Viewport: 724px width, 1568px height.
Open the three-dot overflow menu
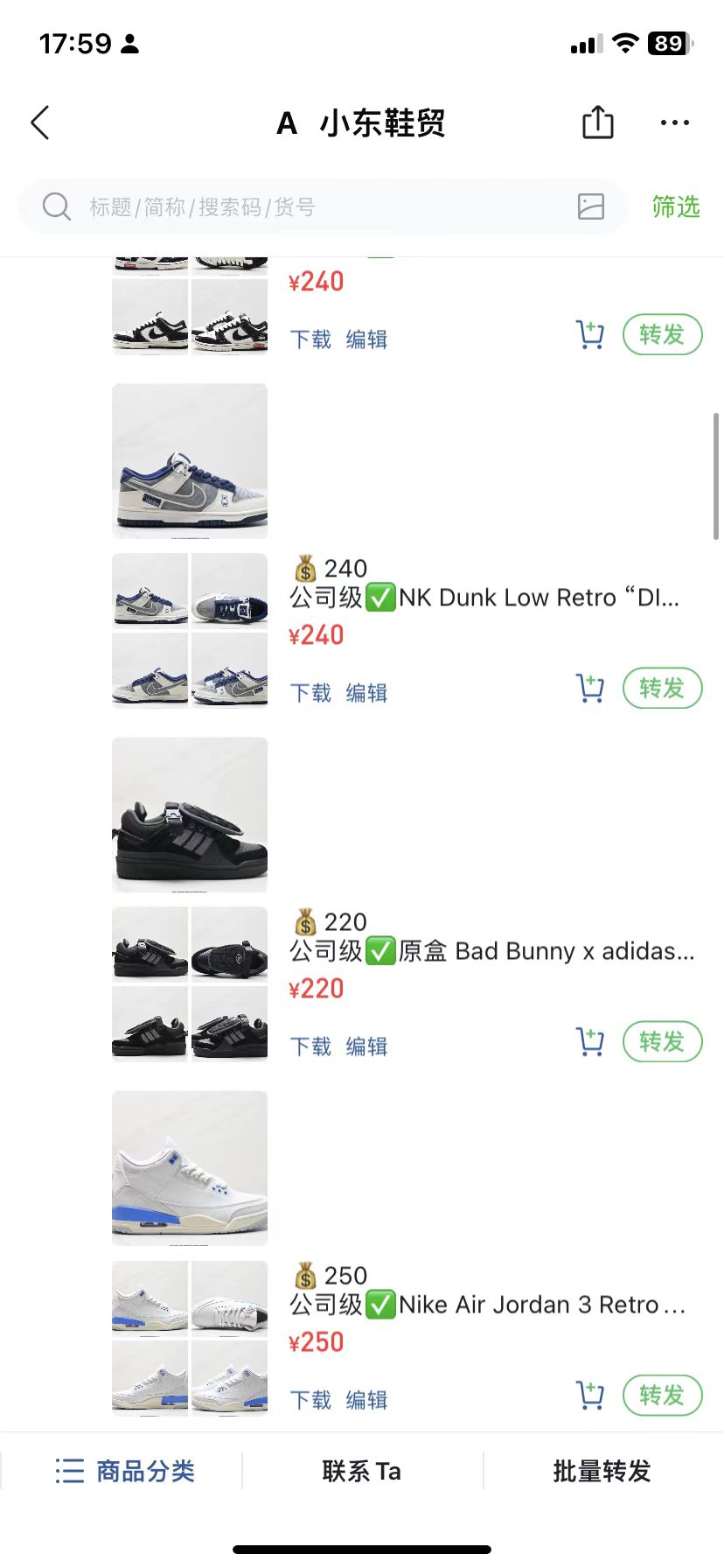click(x=674, y=123)
